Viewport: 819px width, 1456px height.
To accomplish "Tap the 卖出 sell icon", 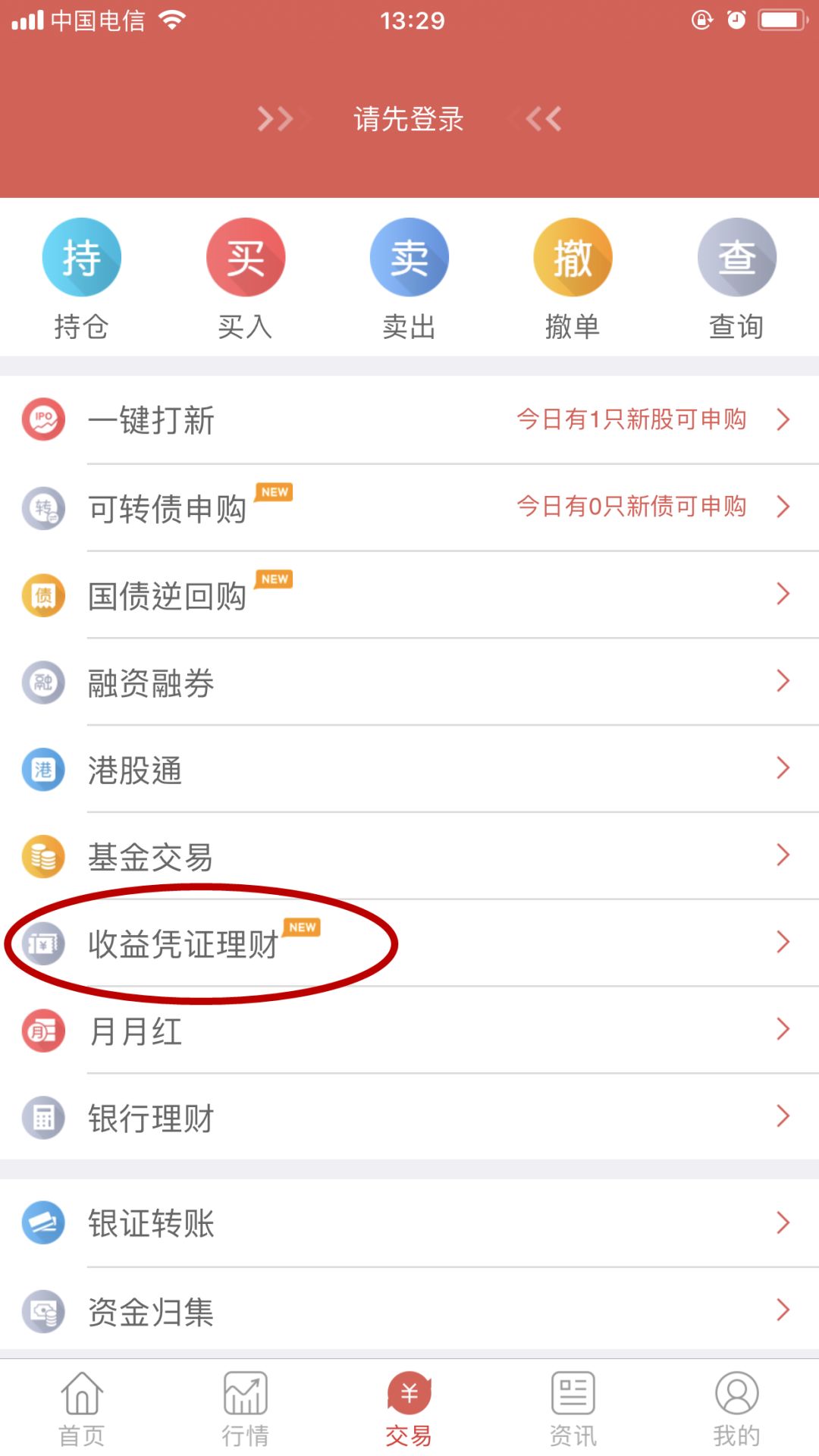I will pyautogui.click(x=409, y=256).
